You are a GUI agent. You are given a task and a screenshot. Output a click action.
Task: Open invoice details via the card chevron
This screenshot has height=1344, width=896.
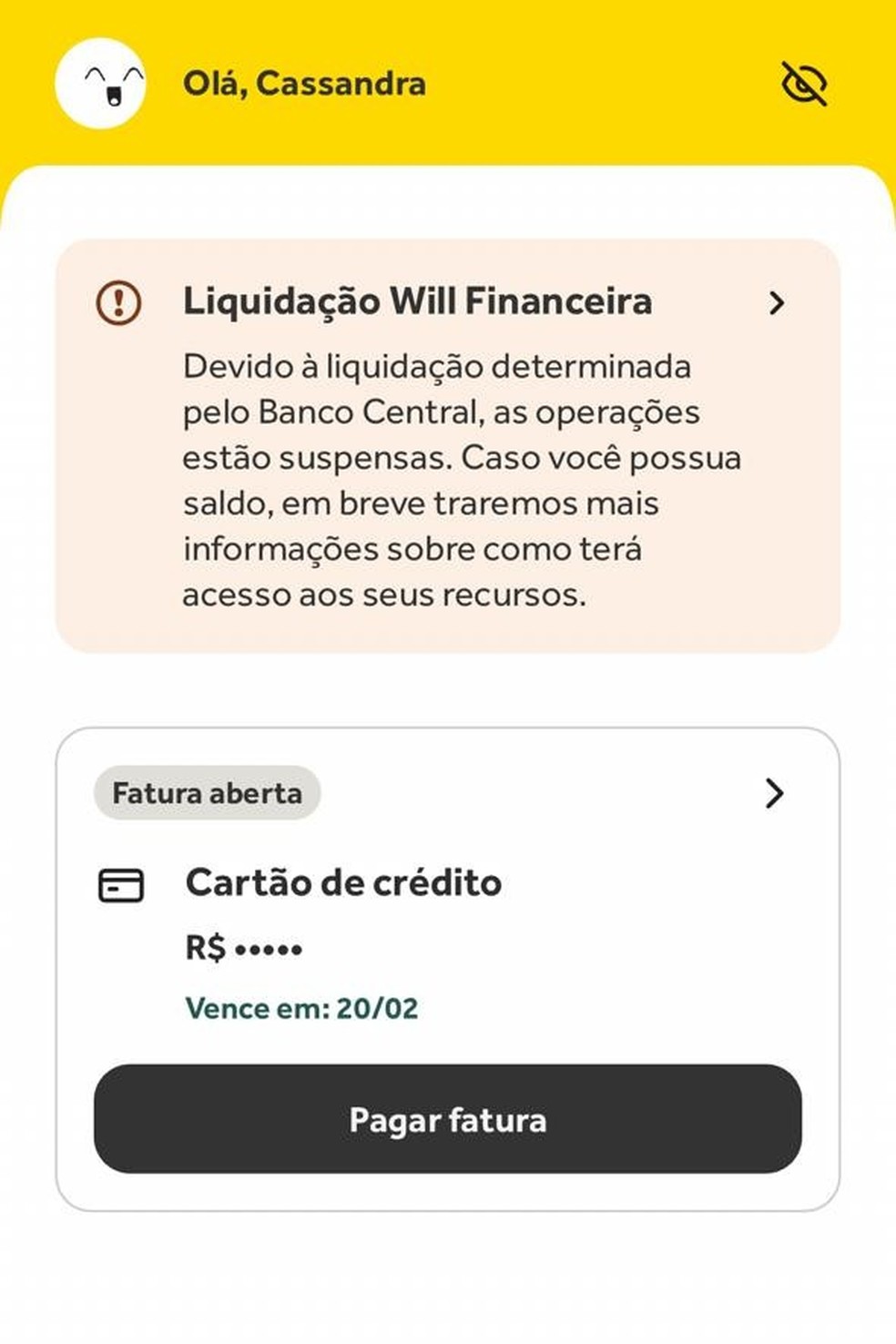[x=776, y=793]
